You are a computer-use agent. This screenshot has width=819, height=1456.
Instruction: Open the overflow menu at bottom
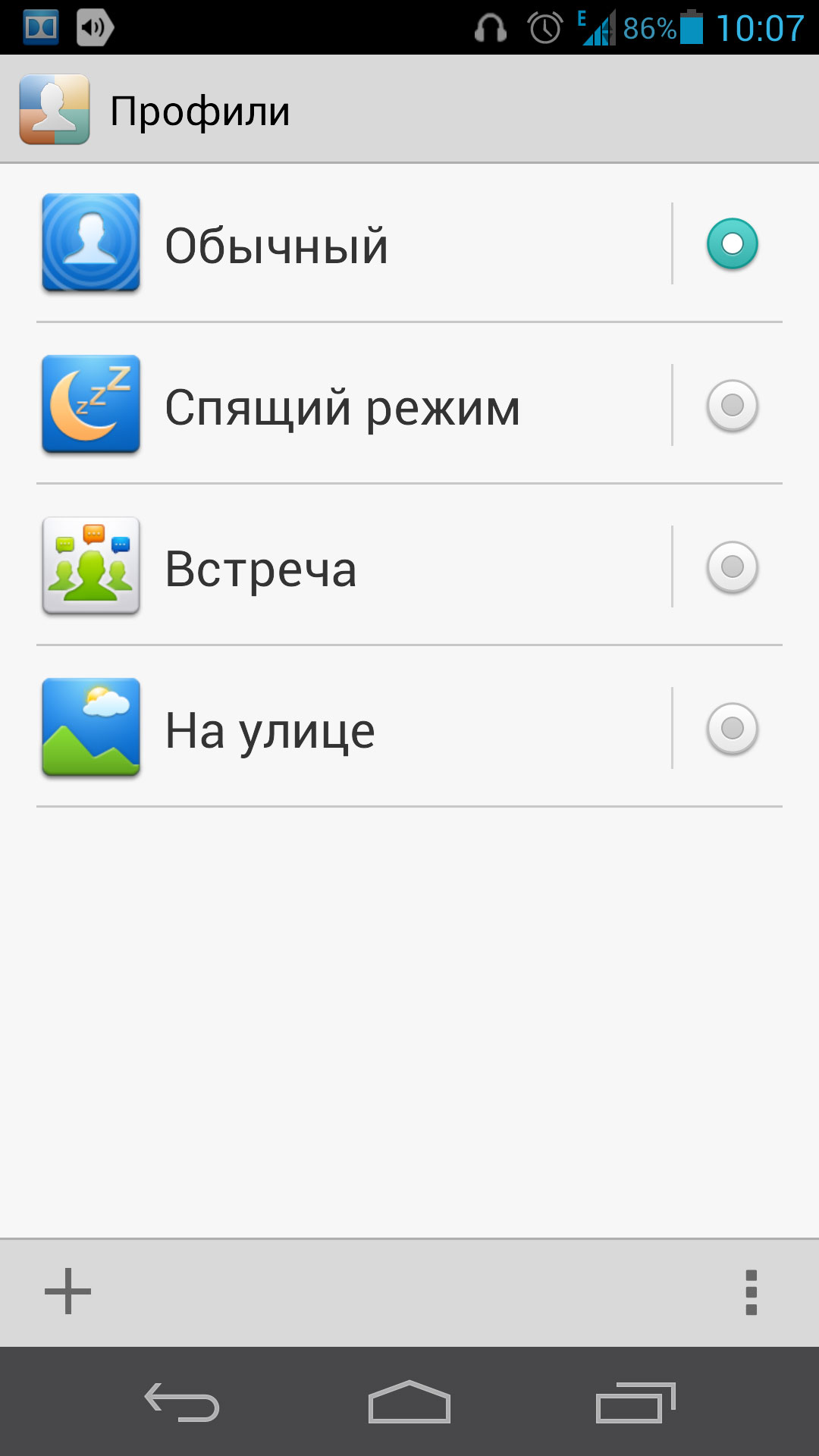(x=751, y=1291)
